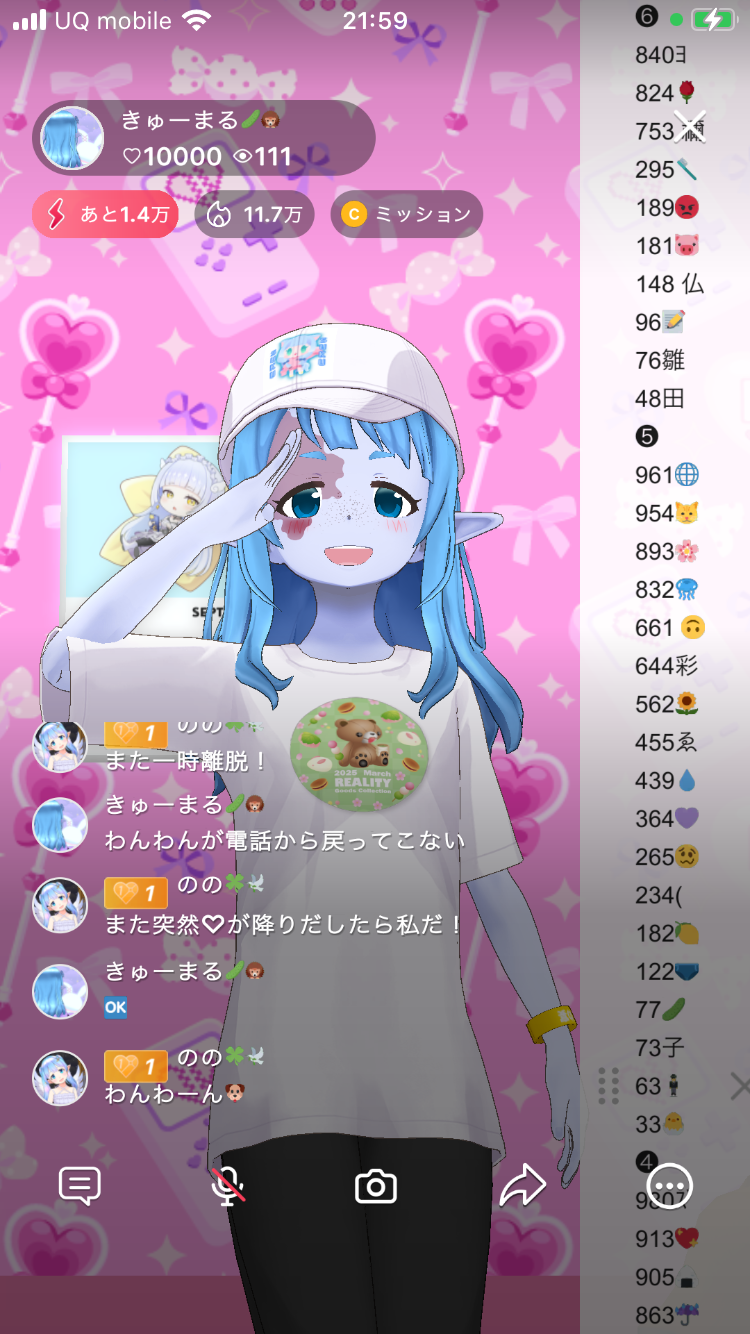Viewport: 750px width, 1334px height.
Task: View きゅーまる's avatar beside the OK comment
Action: coord(60,992)
